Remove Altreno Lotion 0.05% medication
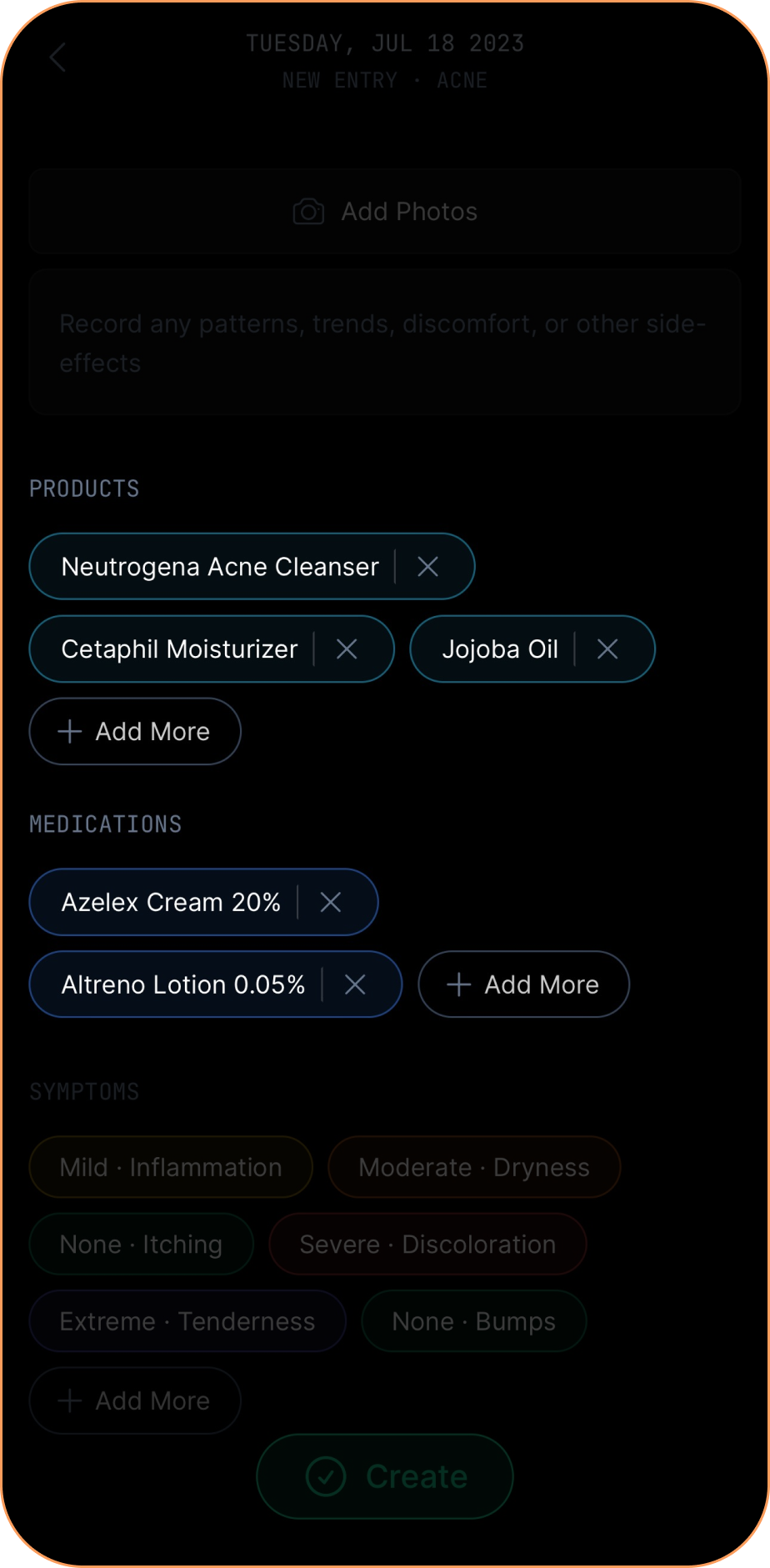770x1568 pixels. coord(355,984)
